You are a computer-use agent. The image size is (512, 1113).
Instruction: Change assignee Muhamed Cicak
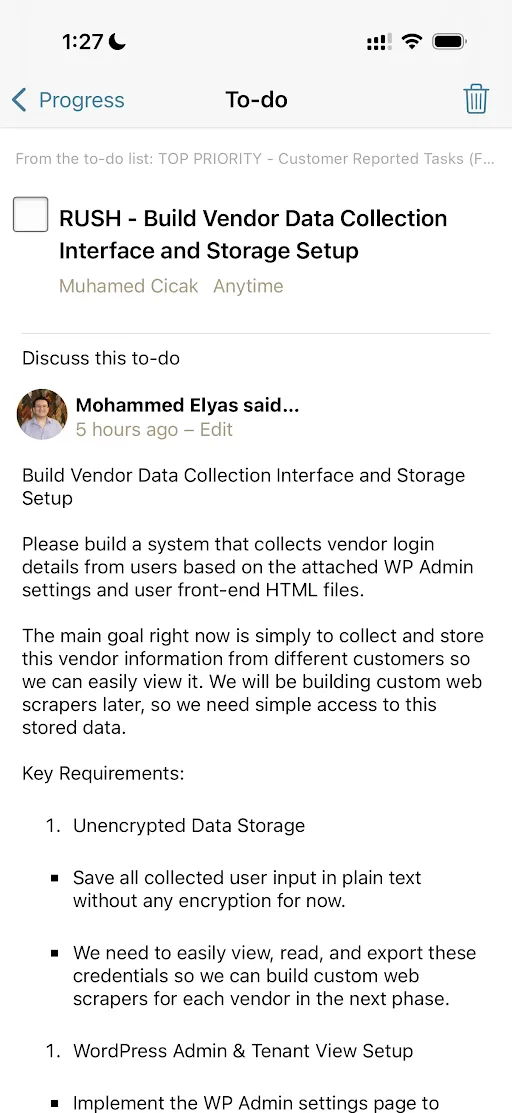(129, 286)
